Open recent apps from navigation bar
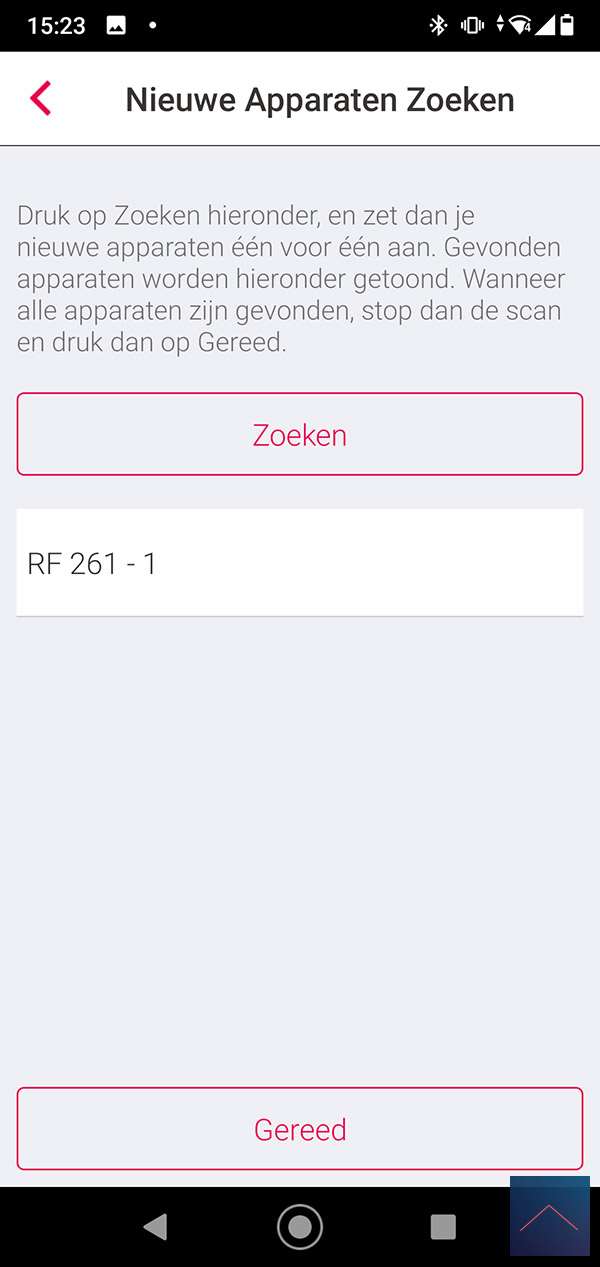 (442, 1226)
